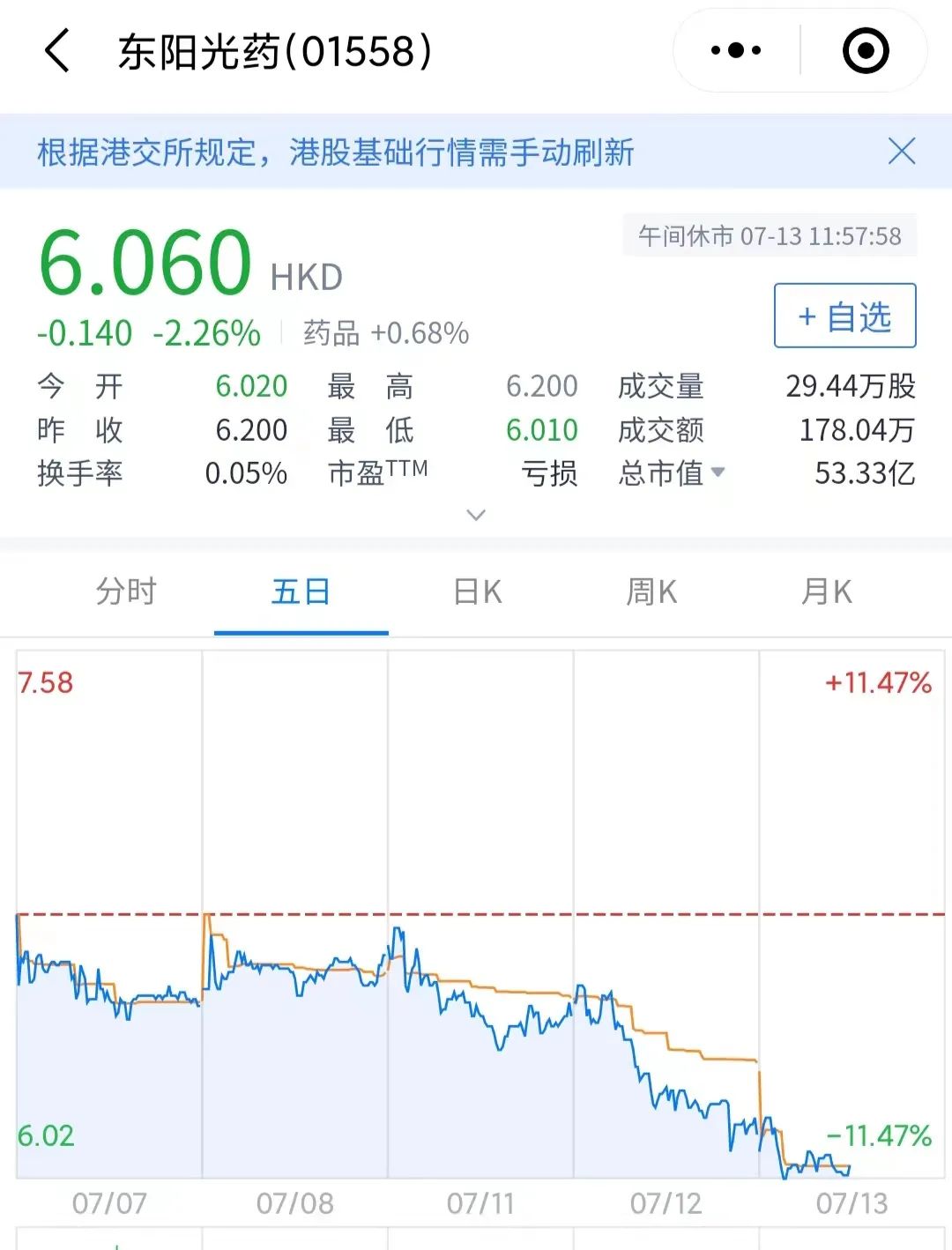Select the 五日 chart tab
This screenshot has height=1250, width=952.
pyautogui.click(x=301, y=592)
